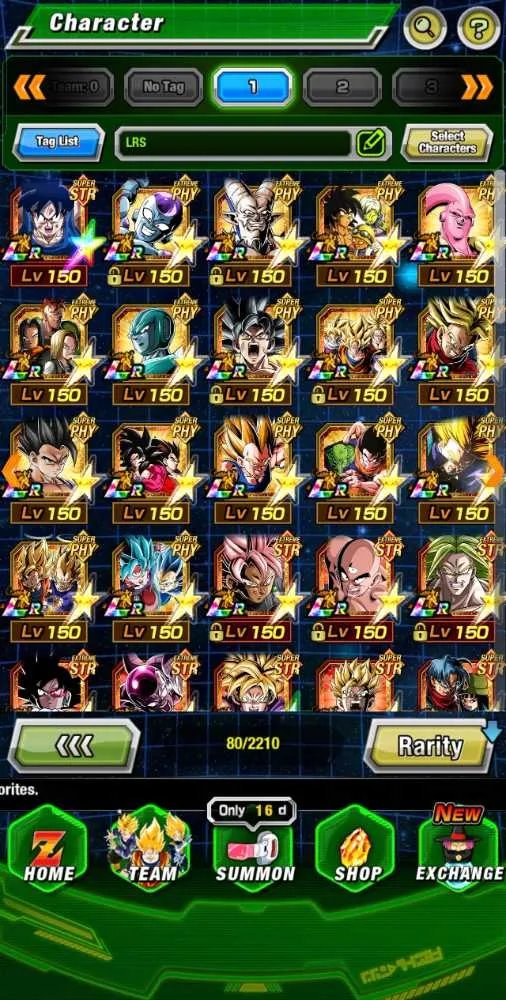Open the Tag List
Screen dimensions: 506x1000
tap(58, 142)
